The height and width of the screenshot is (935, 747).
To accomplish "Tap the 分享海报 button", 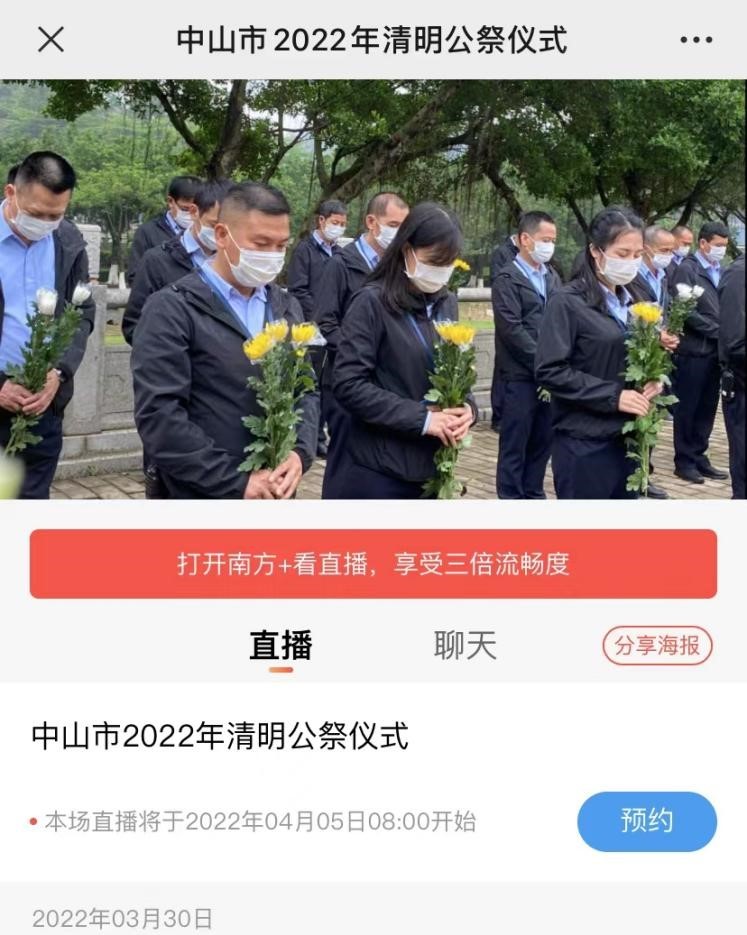I will 657,646.
